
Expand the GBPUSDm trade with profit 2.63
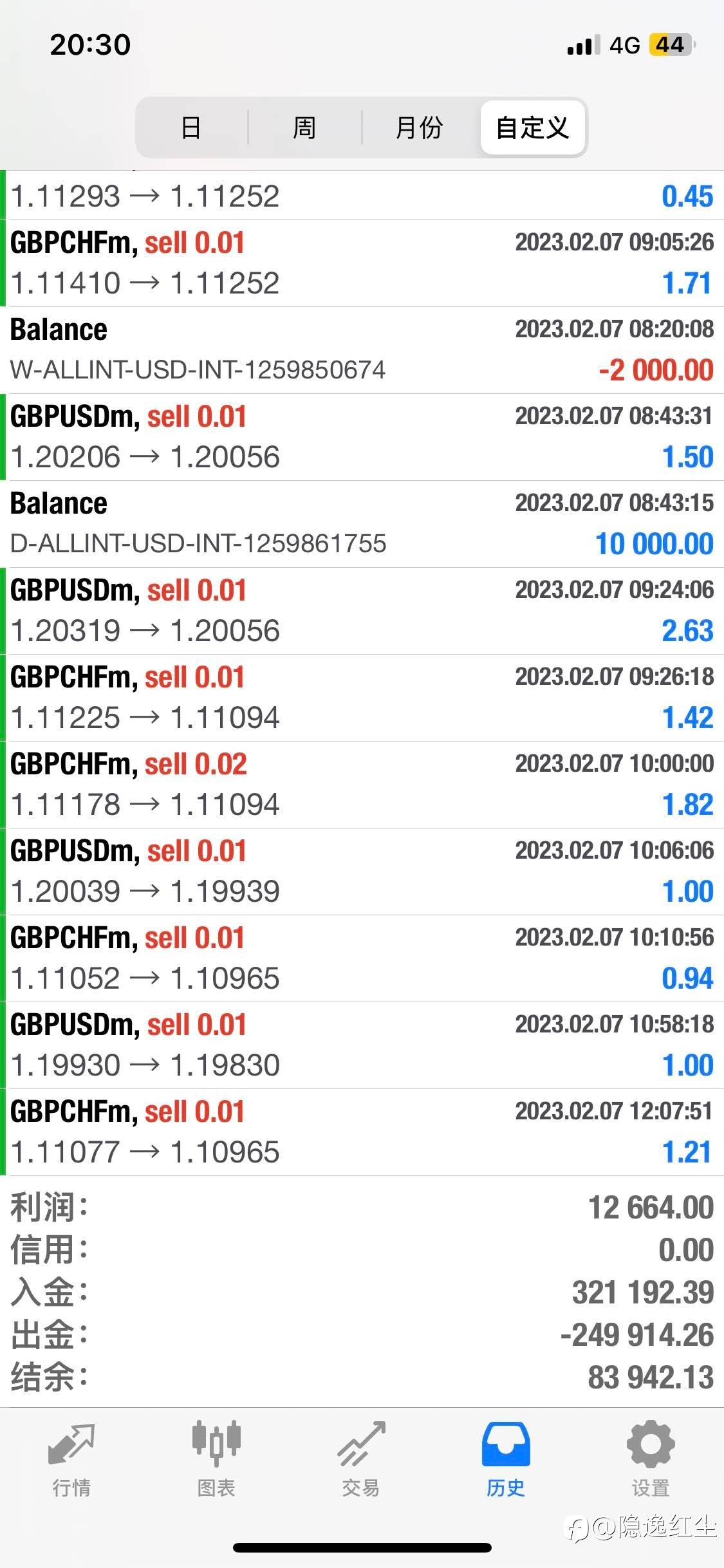pos(362,611)
